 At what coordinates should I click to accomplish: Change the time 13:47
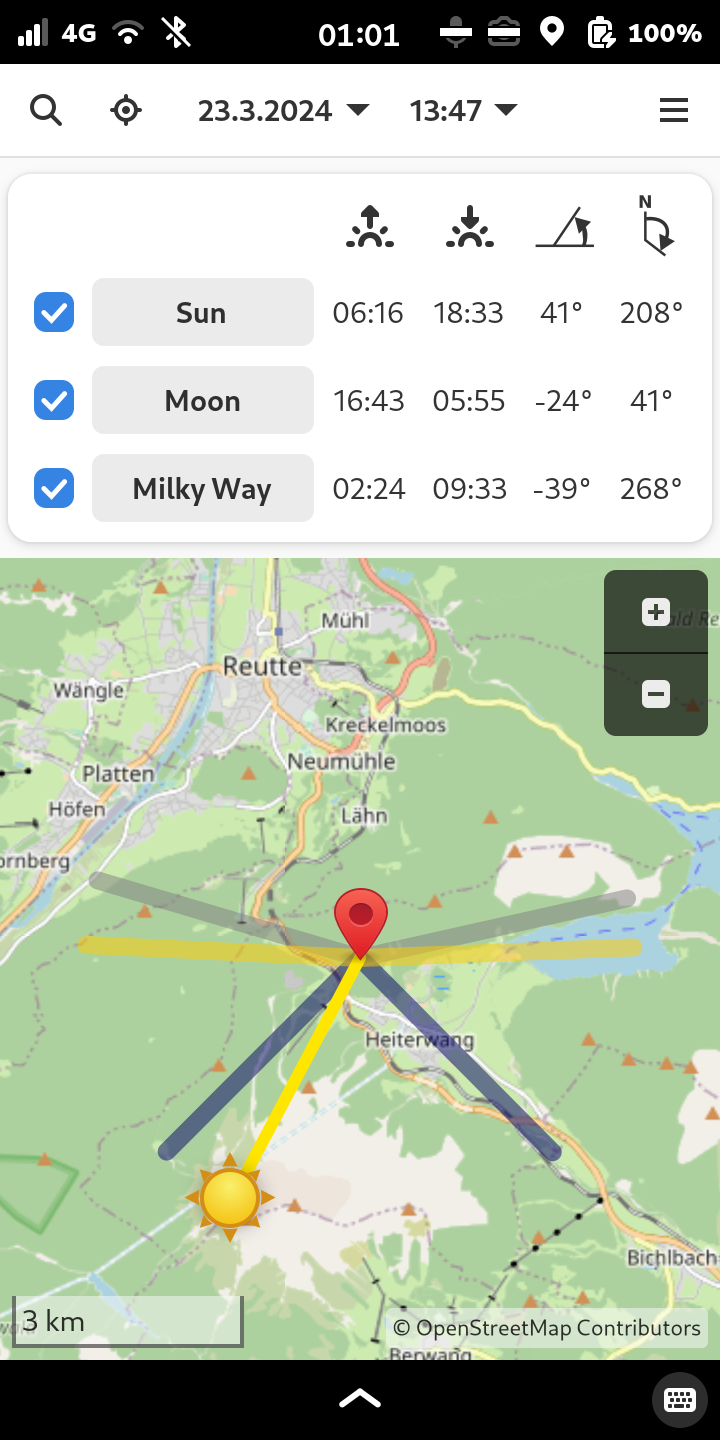click(463, 110)
